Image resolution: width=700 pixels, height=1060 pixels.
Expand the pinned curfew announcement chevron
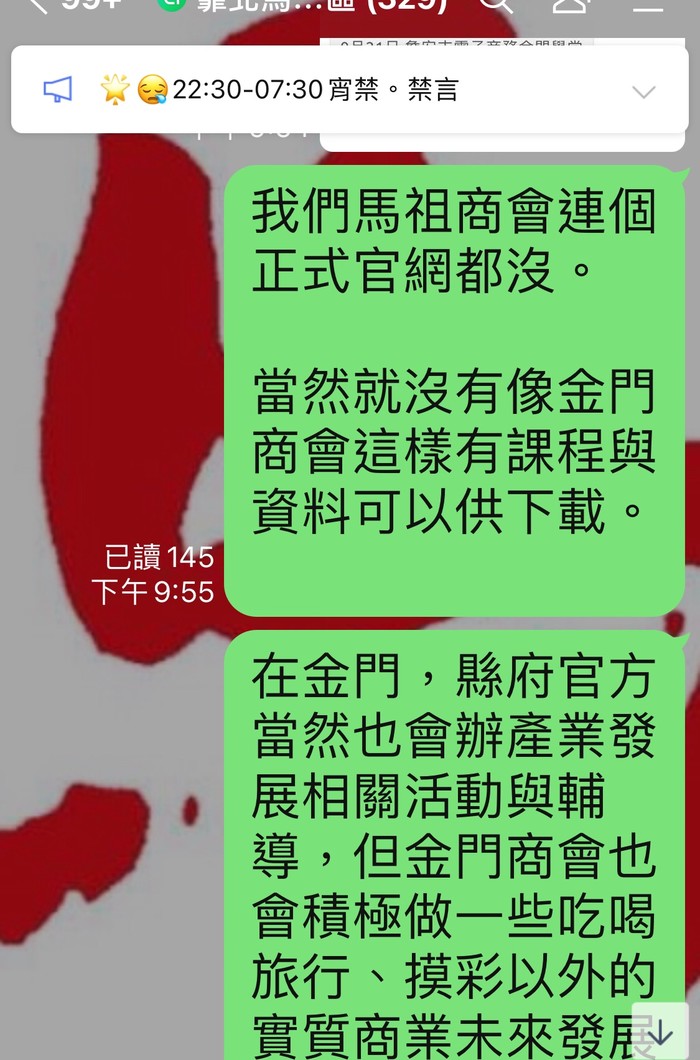tap(644, 92)
